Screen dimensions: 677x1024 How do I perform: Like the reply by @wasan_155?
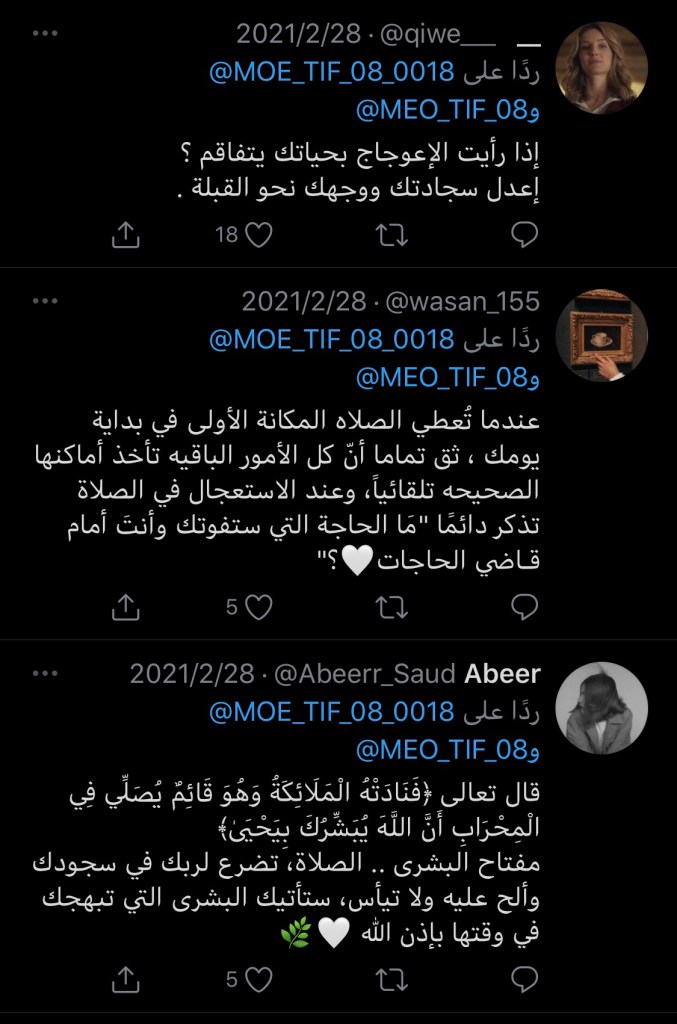(x=258, y=606)
